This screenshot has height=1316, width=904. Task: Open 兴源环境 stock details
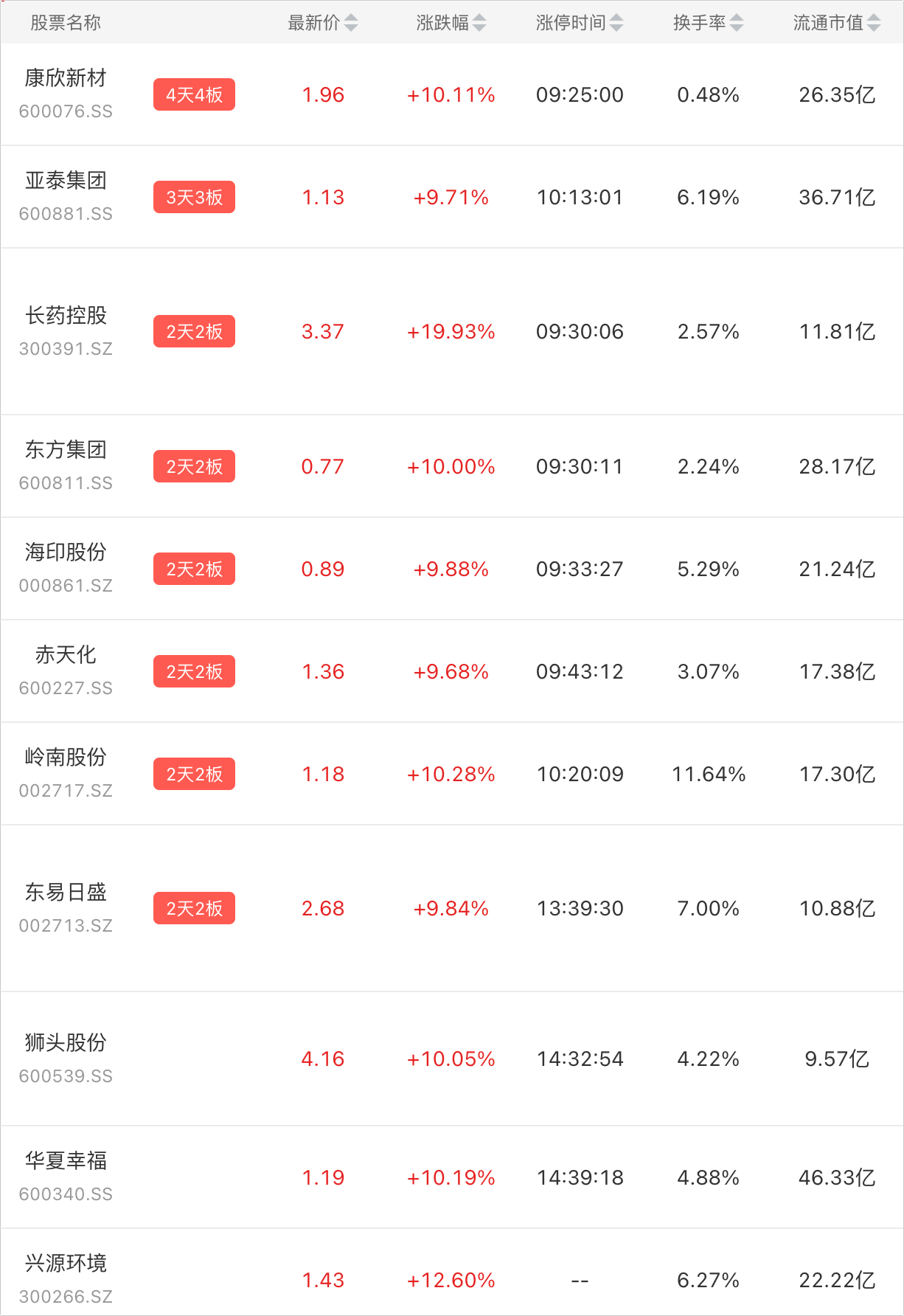pyautogui.click(x=66, y=1279)
